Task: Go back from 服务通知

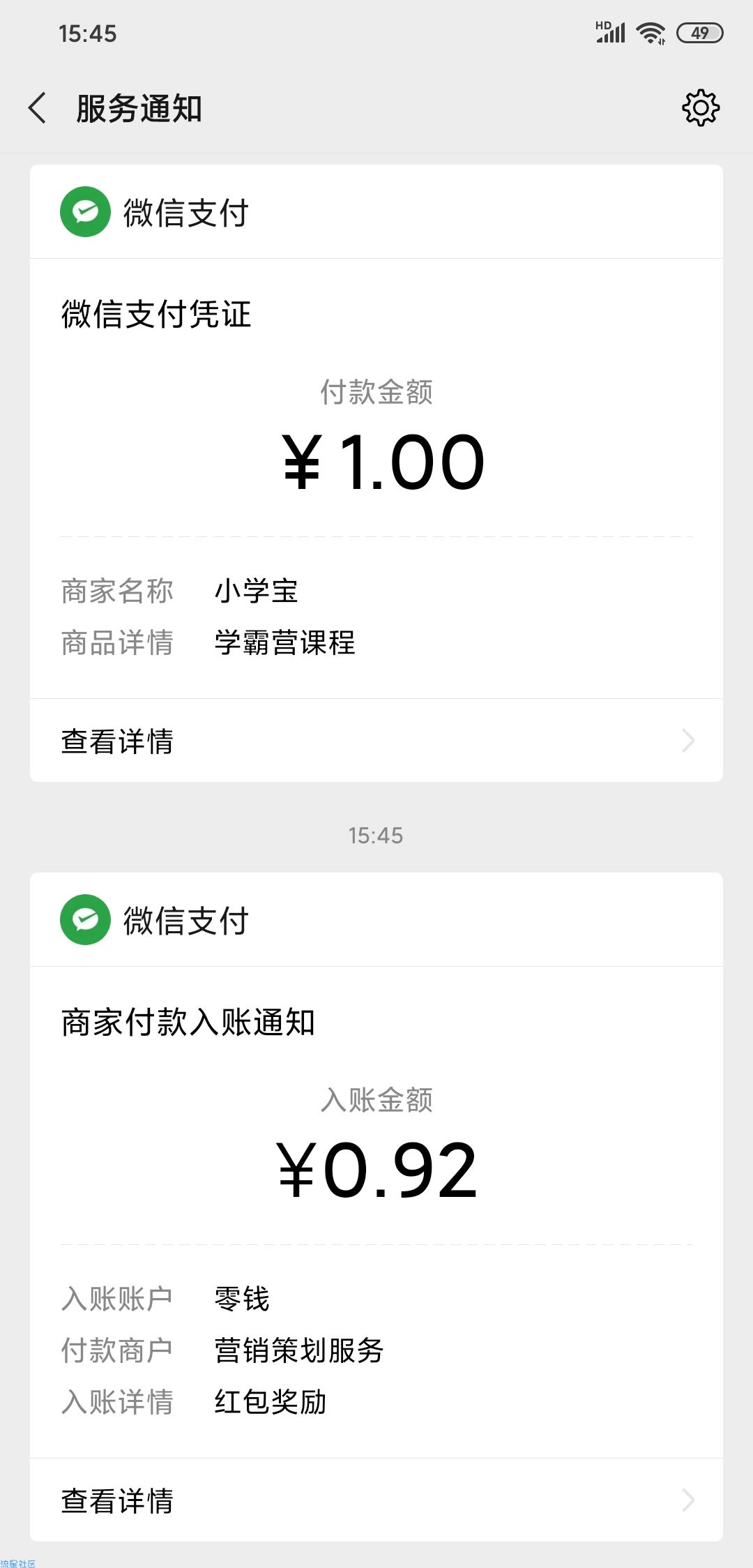Action: coord(38,108)
